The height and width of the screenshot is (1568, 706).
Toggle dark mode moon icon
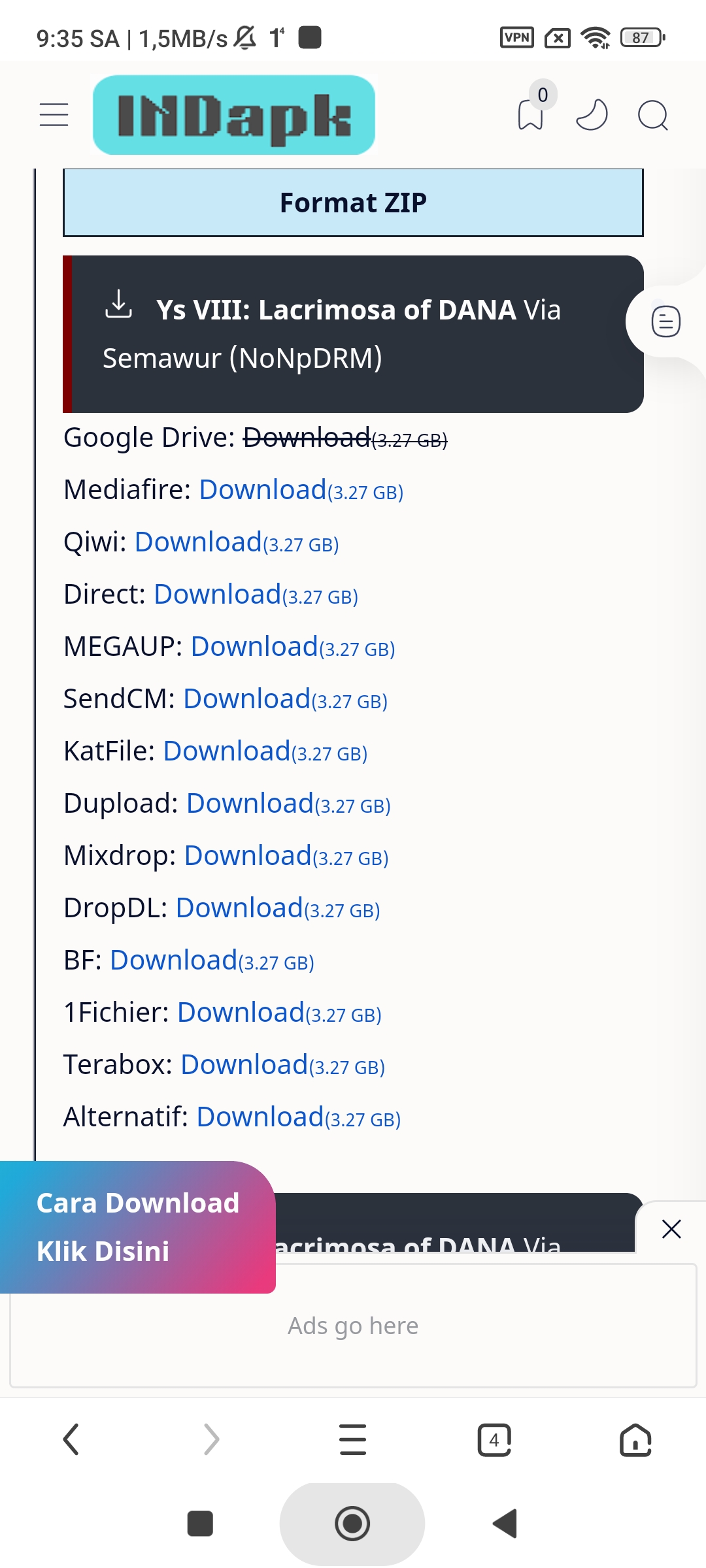pos(592,116)
